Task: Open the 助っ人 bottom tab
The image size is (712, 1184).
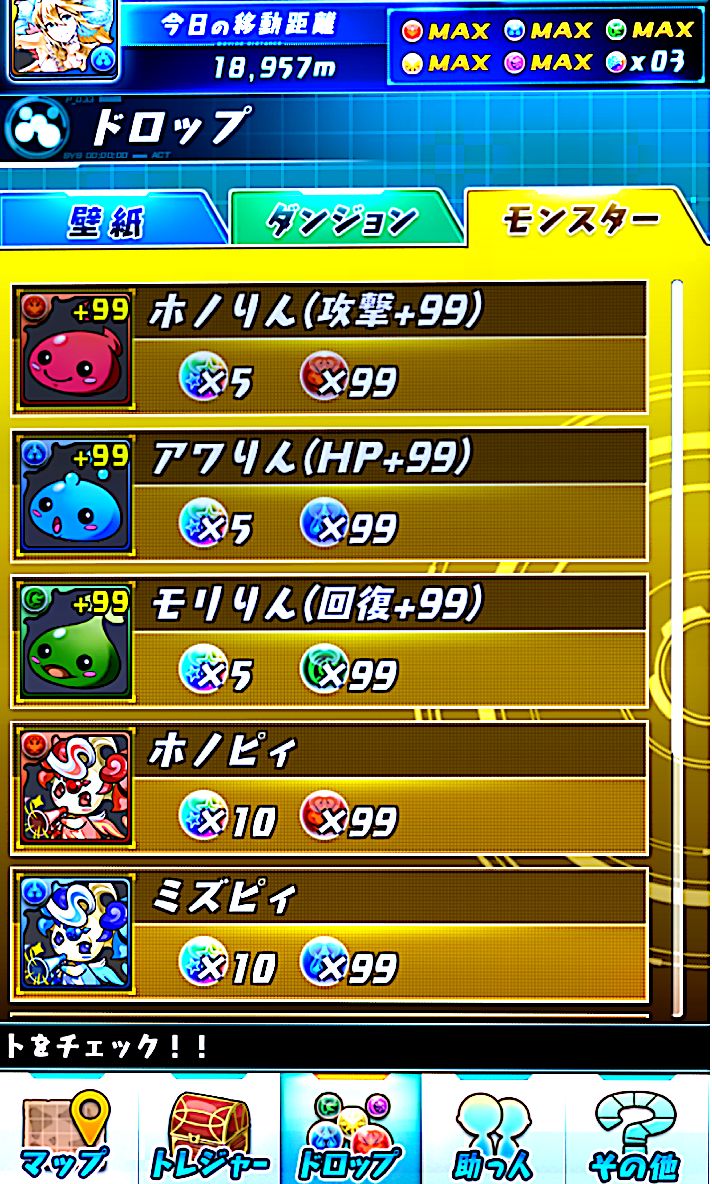Action: (x=492, y=1129)
